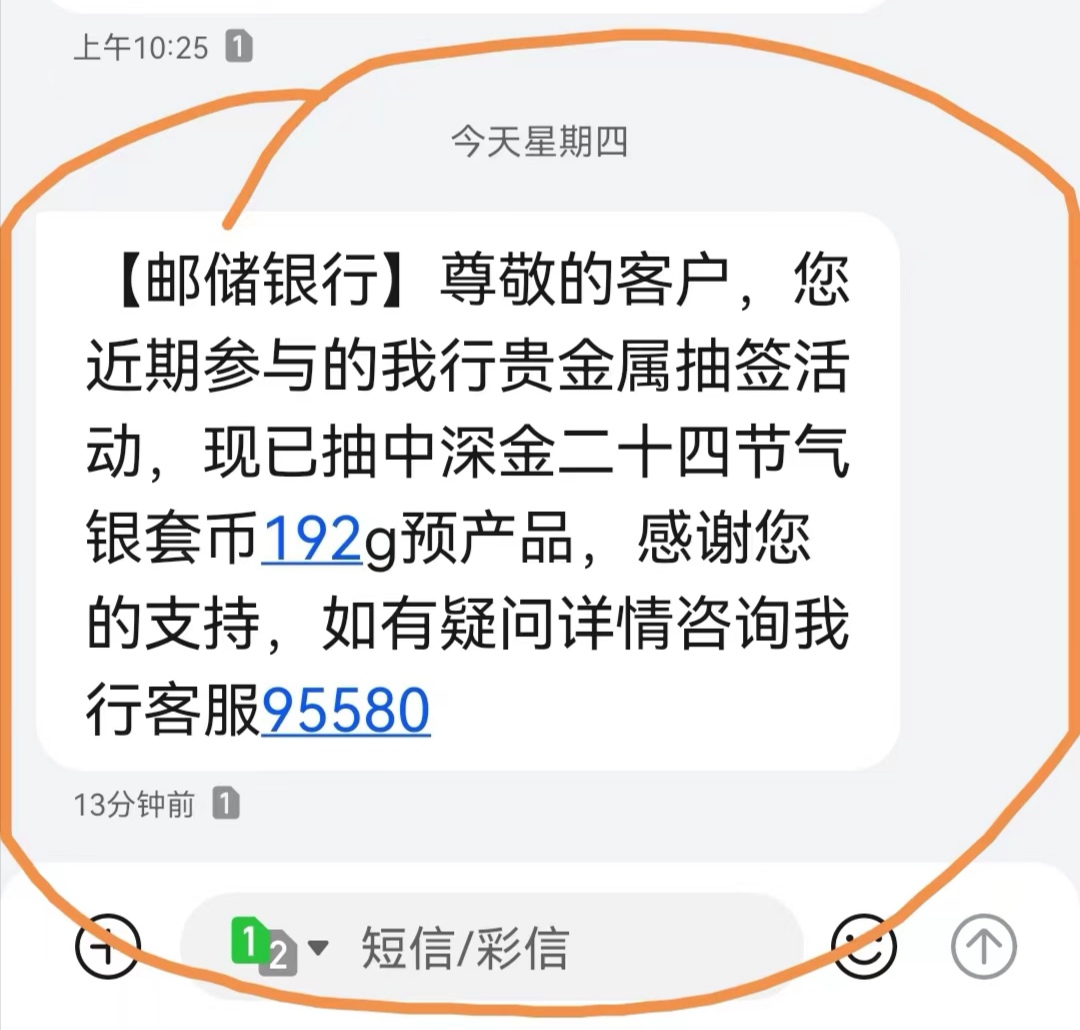This screenshot has height=1030, width=1080.
Task: Call the customer service number 95580
Action: click(346, 711)
